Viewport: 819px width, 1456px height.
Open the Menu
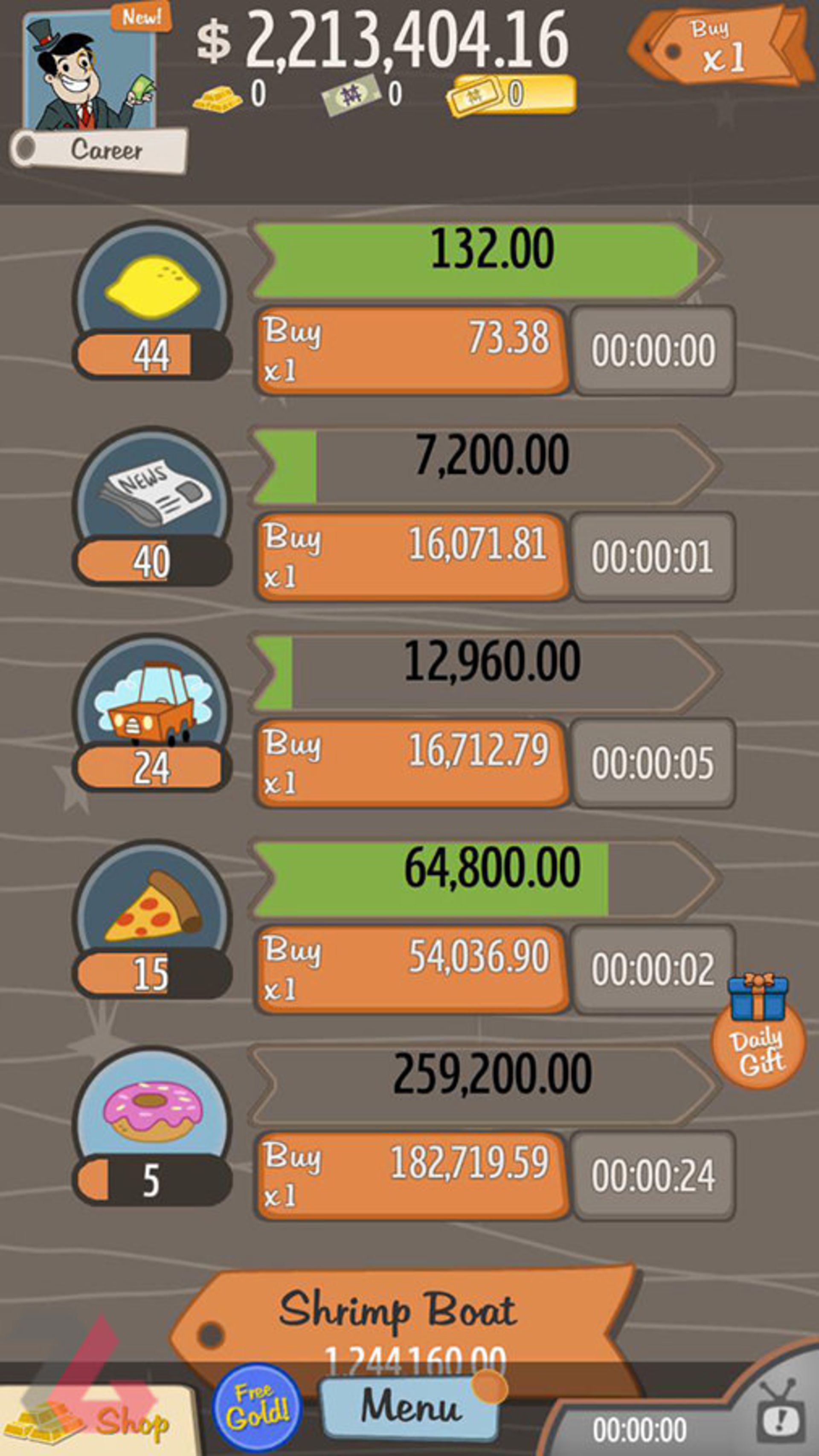(x=410, y=1407)
